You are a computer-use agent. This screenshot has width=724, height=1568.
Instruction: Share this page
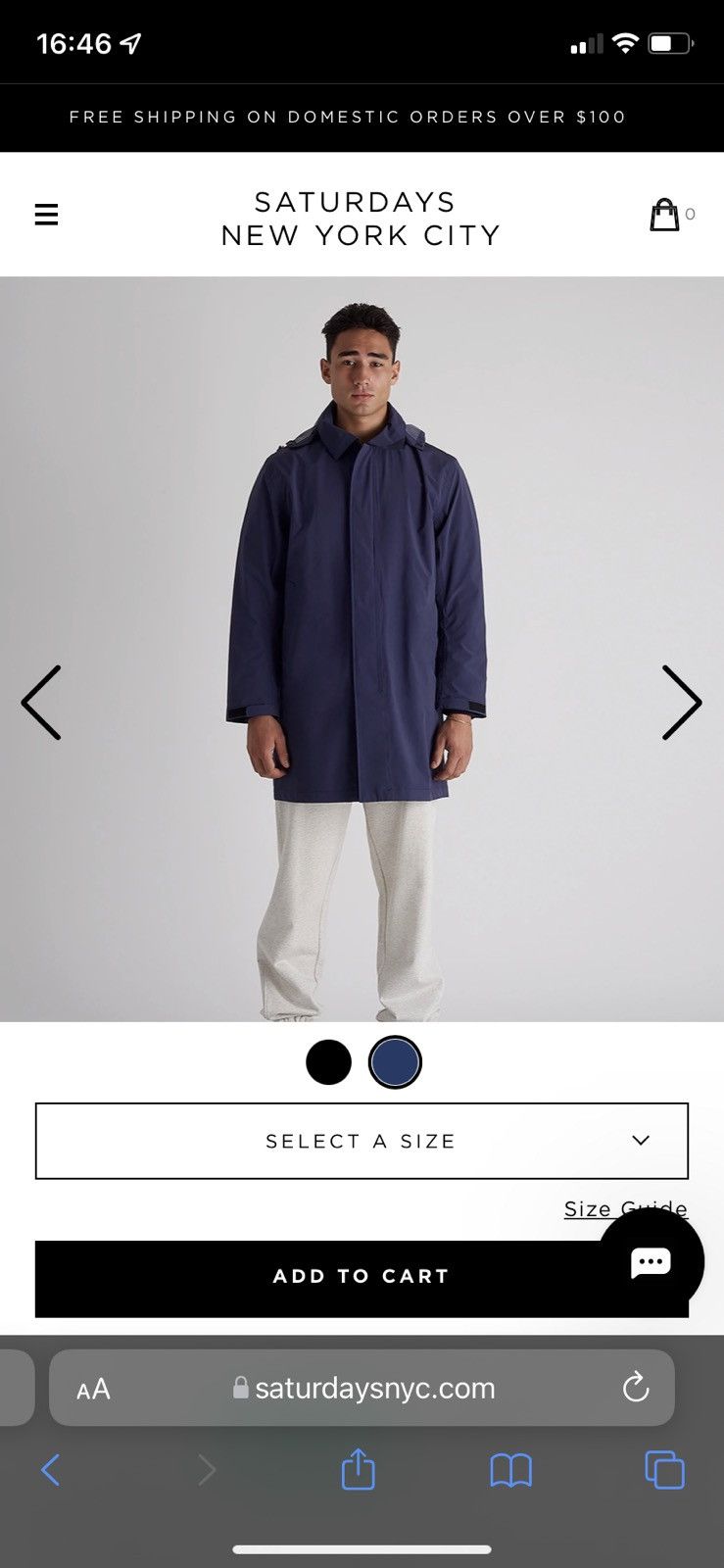[x=359, y=1468]
